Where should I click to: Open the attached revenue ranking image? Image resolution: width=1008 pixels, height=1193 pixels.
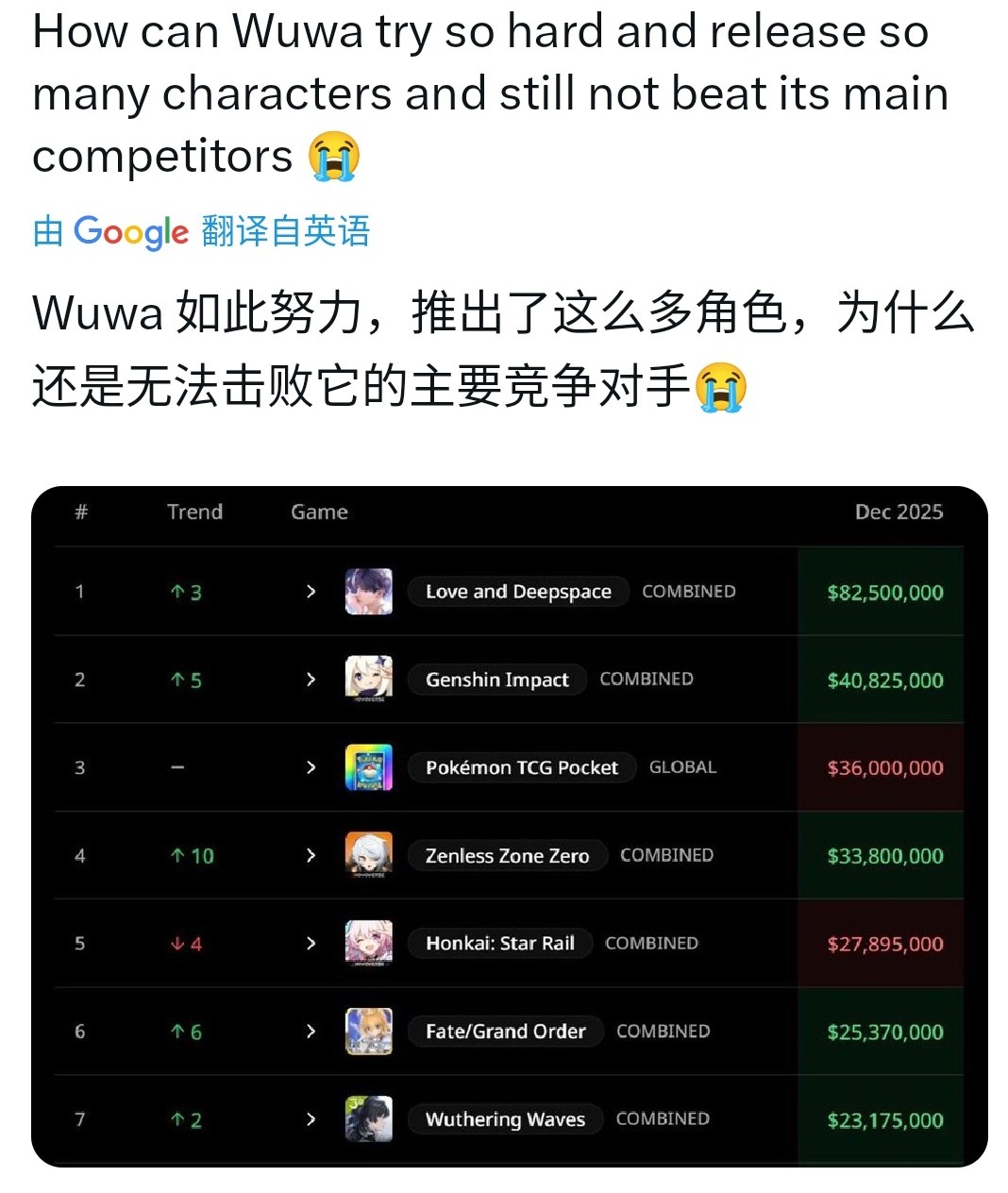pos(510,826)
